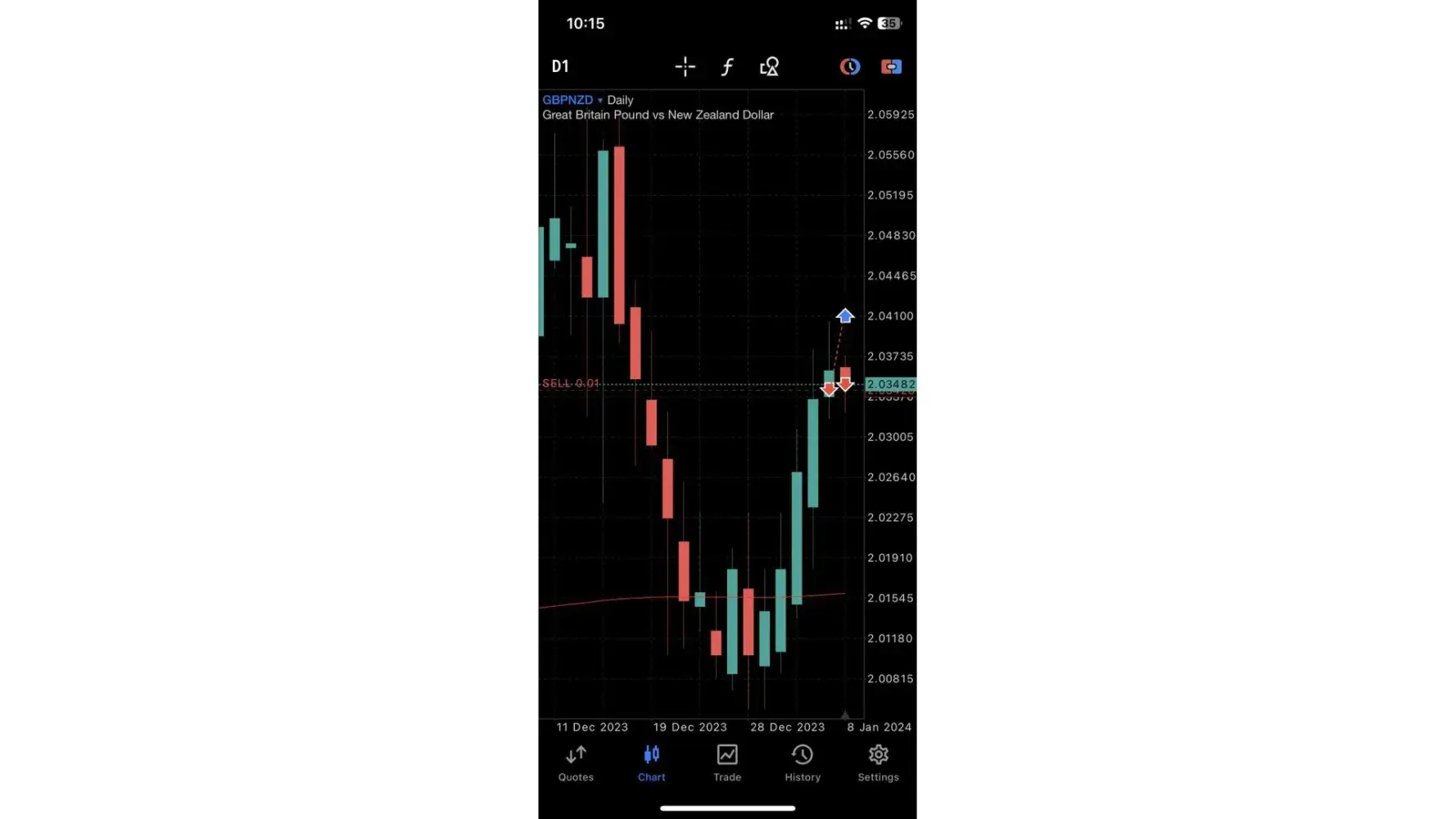Go to the Trade tab
1456x819 pixels.
[726, 763]
